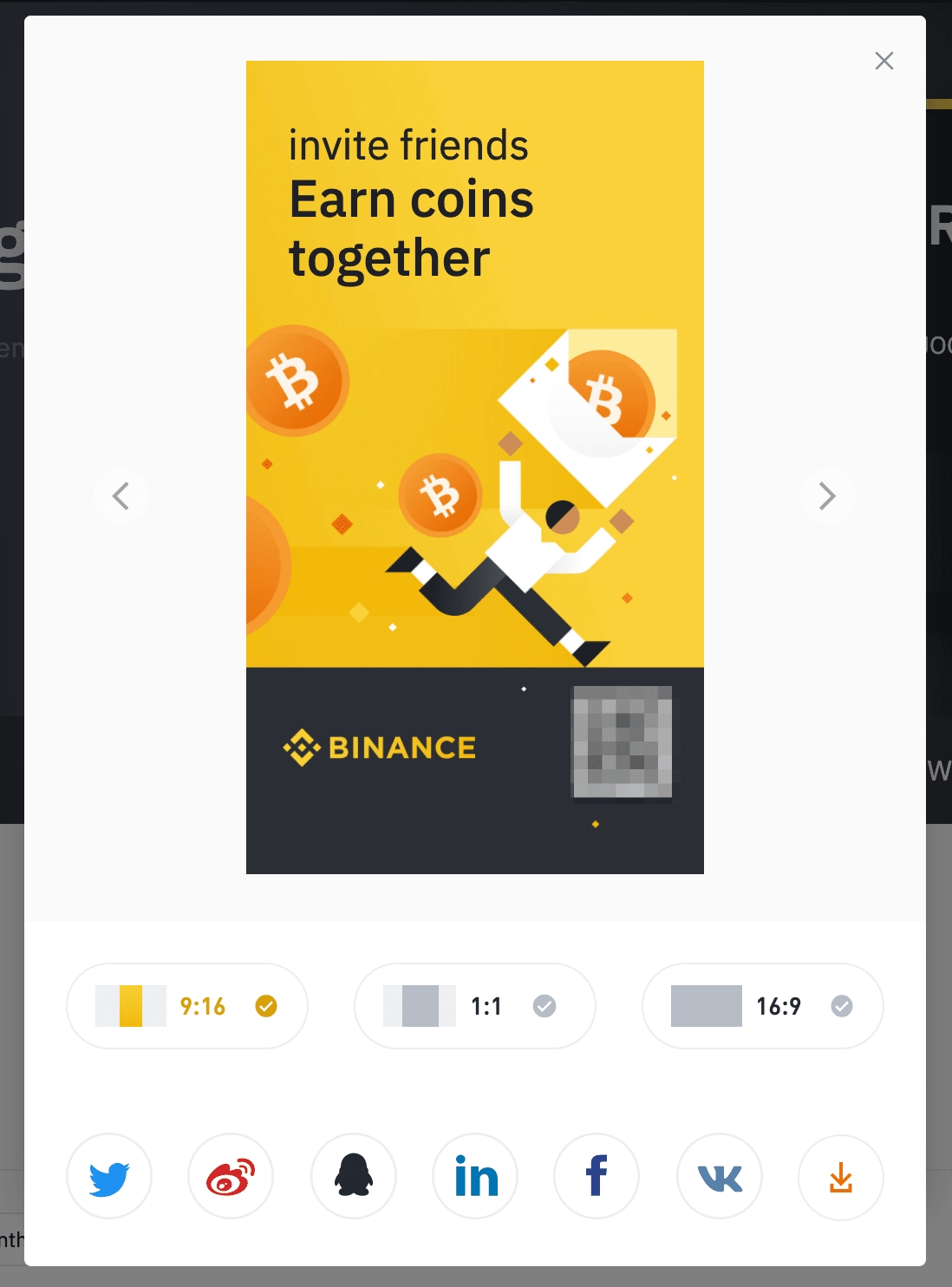Select the 16:9 poster format
Image resolution: width=952 pixels, height=1287 pixels.
coord(762,1006)
